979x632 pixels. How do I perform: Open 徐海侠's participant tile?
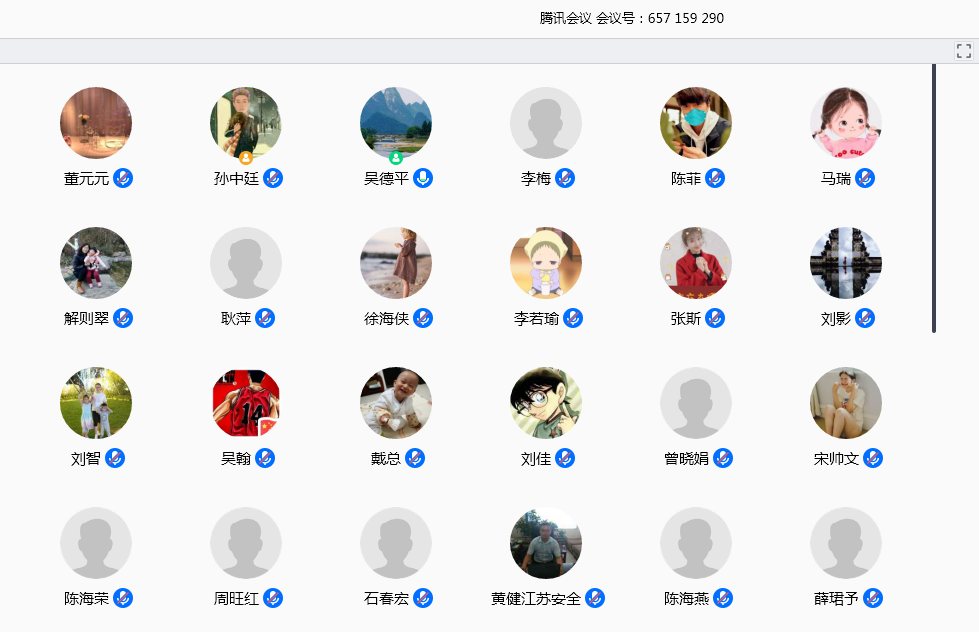coord(396,263)
